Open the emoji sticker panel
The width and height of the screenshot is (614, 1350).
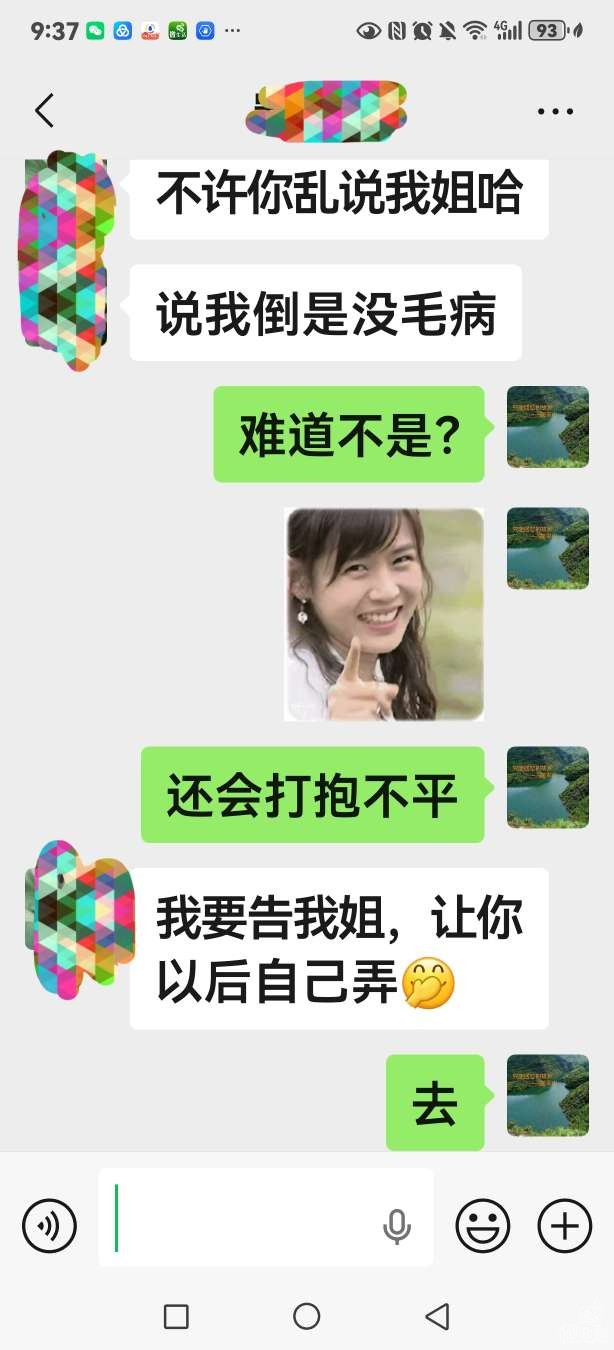pos(483,1225)
